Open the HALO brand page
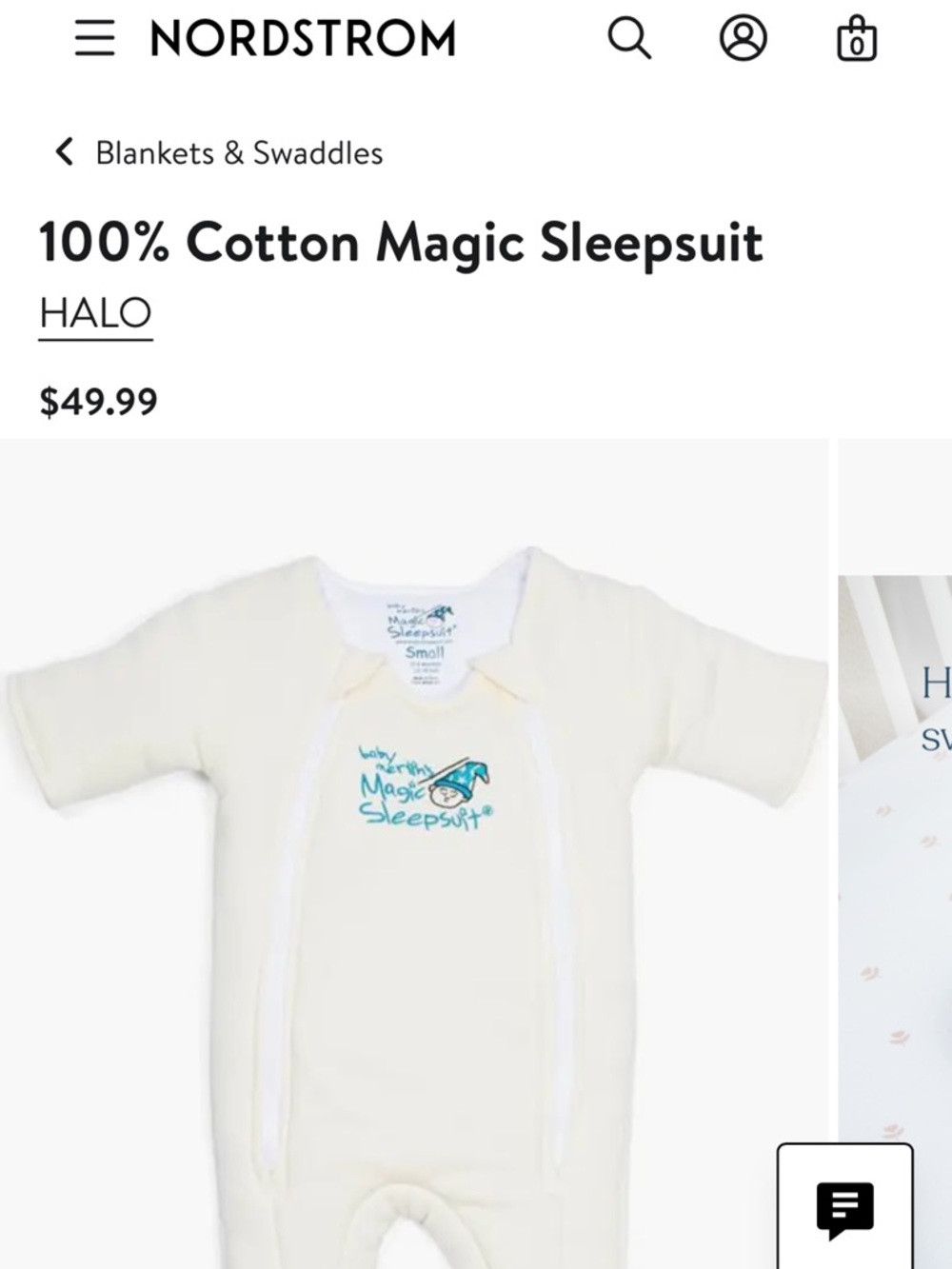This screenshot has width=952, height=1269. (x=93, y=311)
